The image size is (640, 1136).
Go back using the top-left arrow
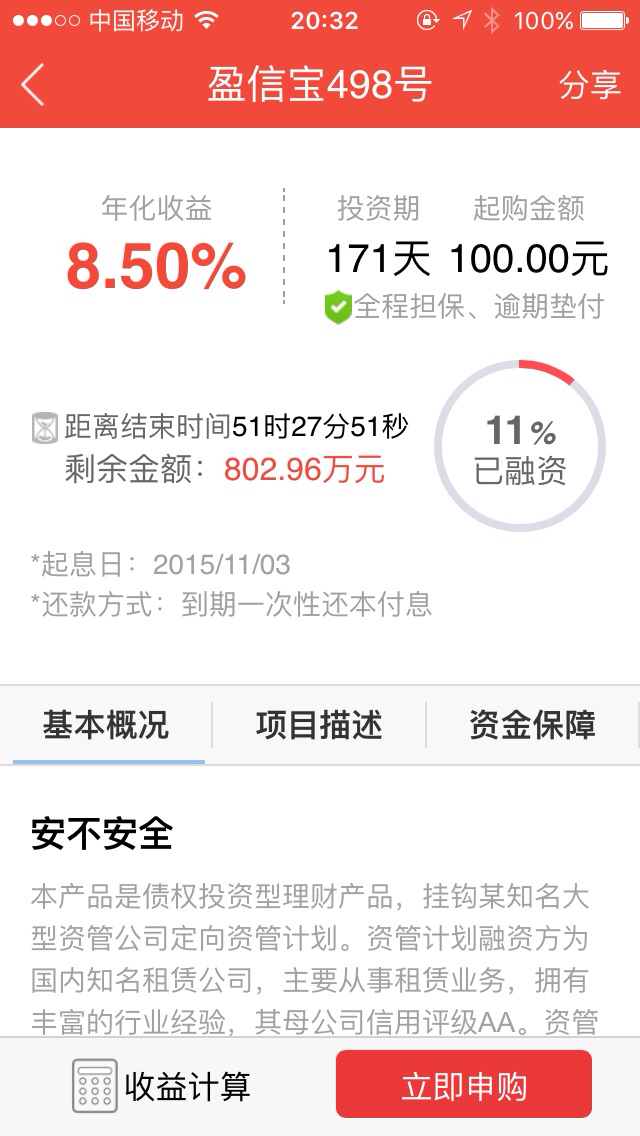click(33, 85)
